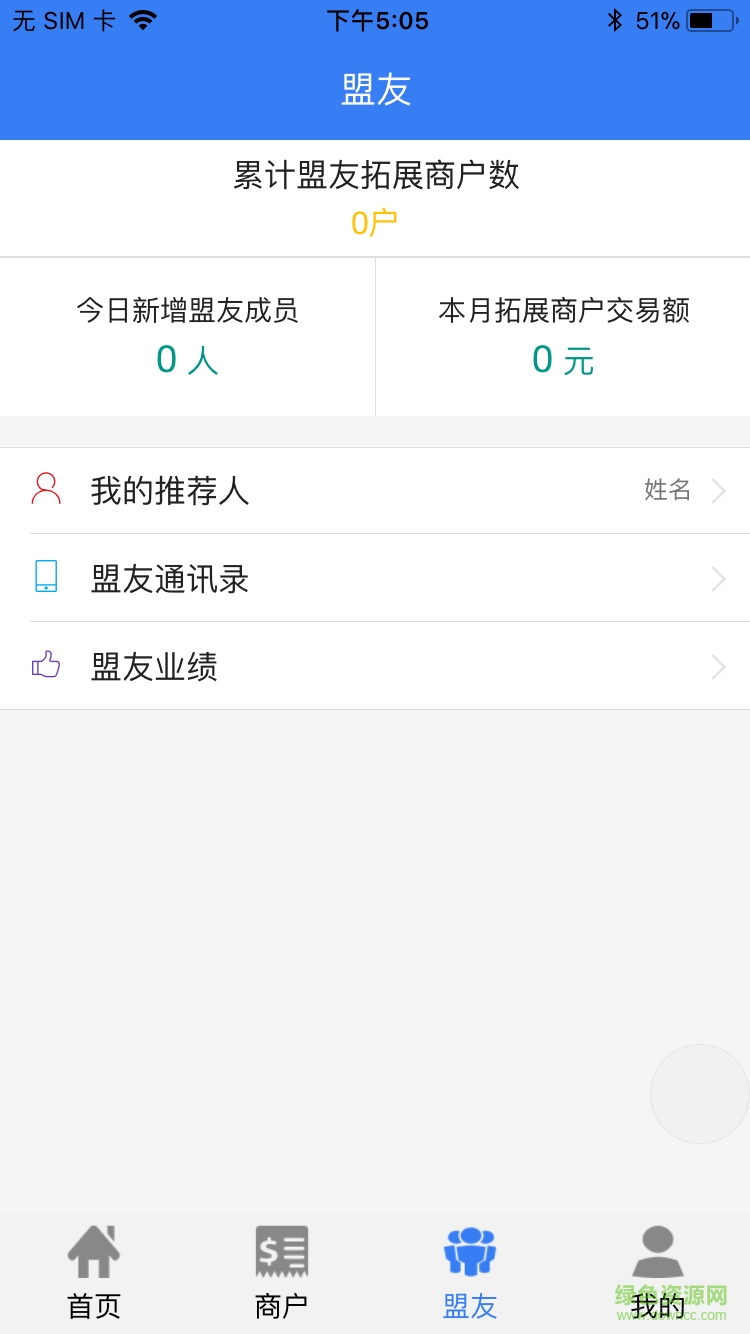This screenshot has height=1334, width=750.
Task: Click the Wi-Fi icon in status bar
Action: point(140,18)
